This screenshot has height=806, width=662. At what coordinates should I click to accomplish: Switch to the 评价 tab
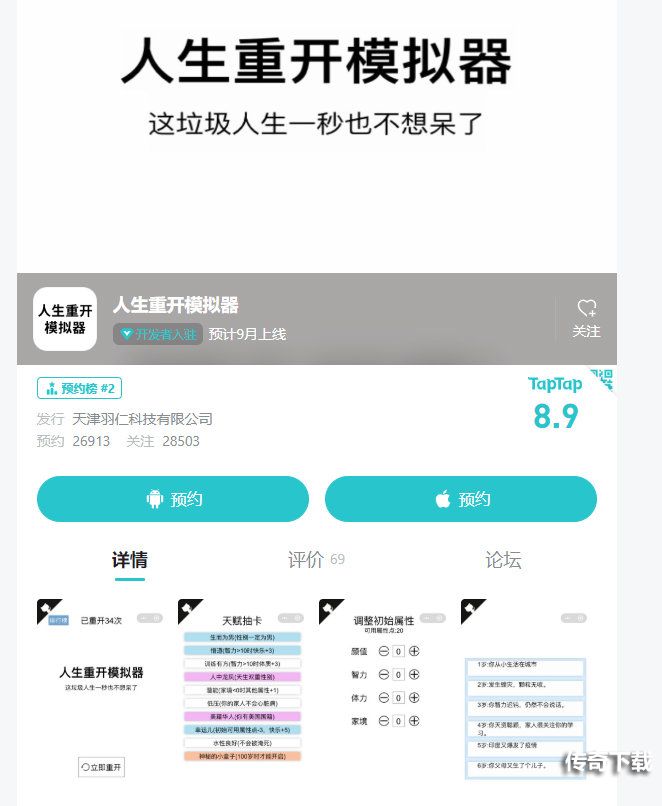(x=315, y=560)
